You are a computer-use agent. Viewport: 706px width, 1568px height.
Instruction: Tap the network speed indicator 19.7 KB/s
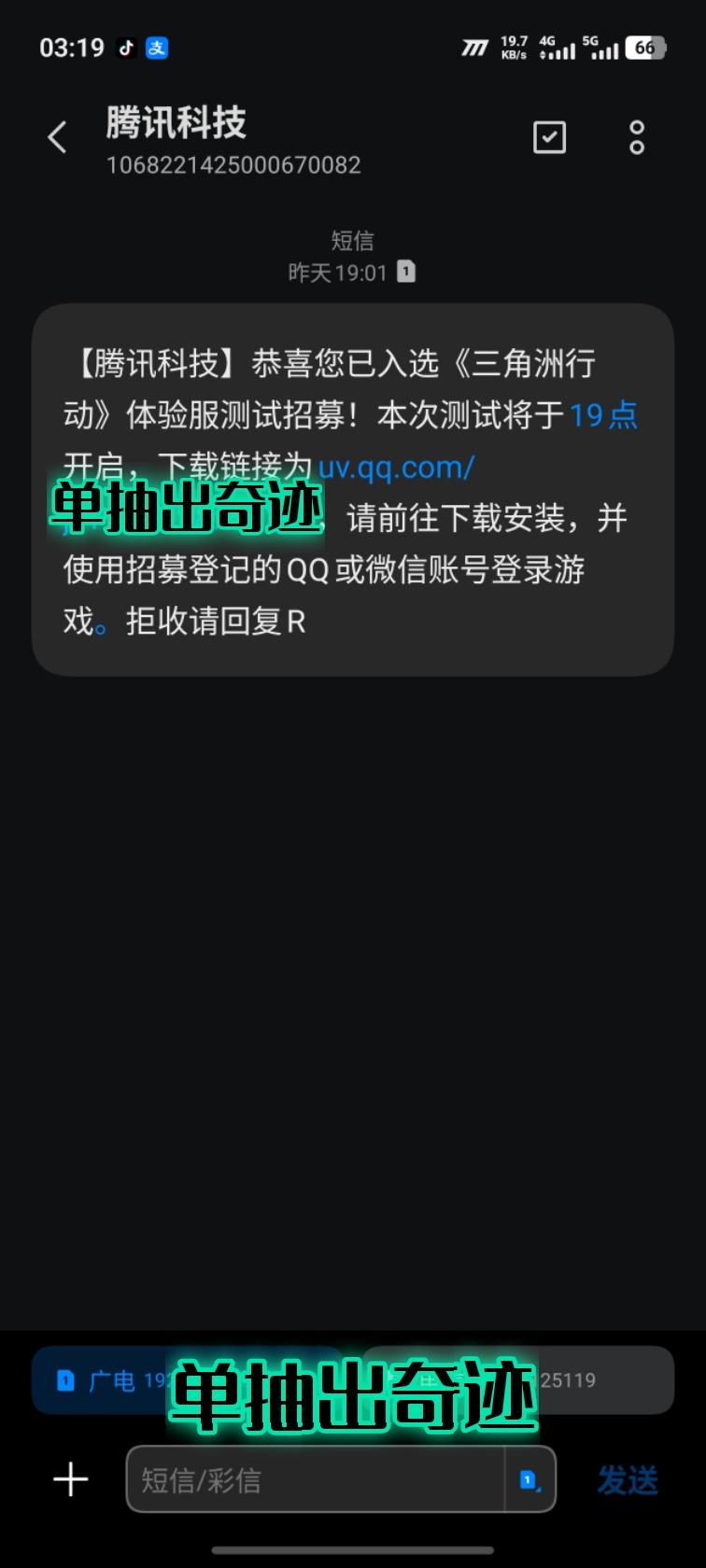(514, 48)
